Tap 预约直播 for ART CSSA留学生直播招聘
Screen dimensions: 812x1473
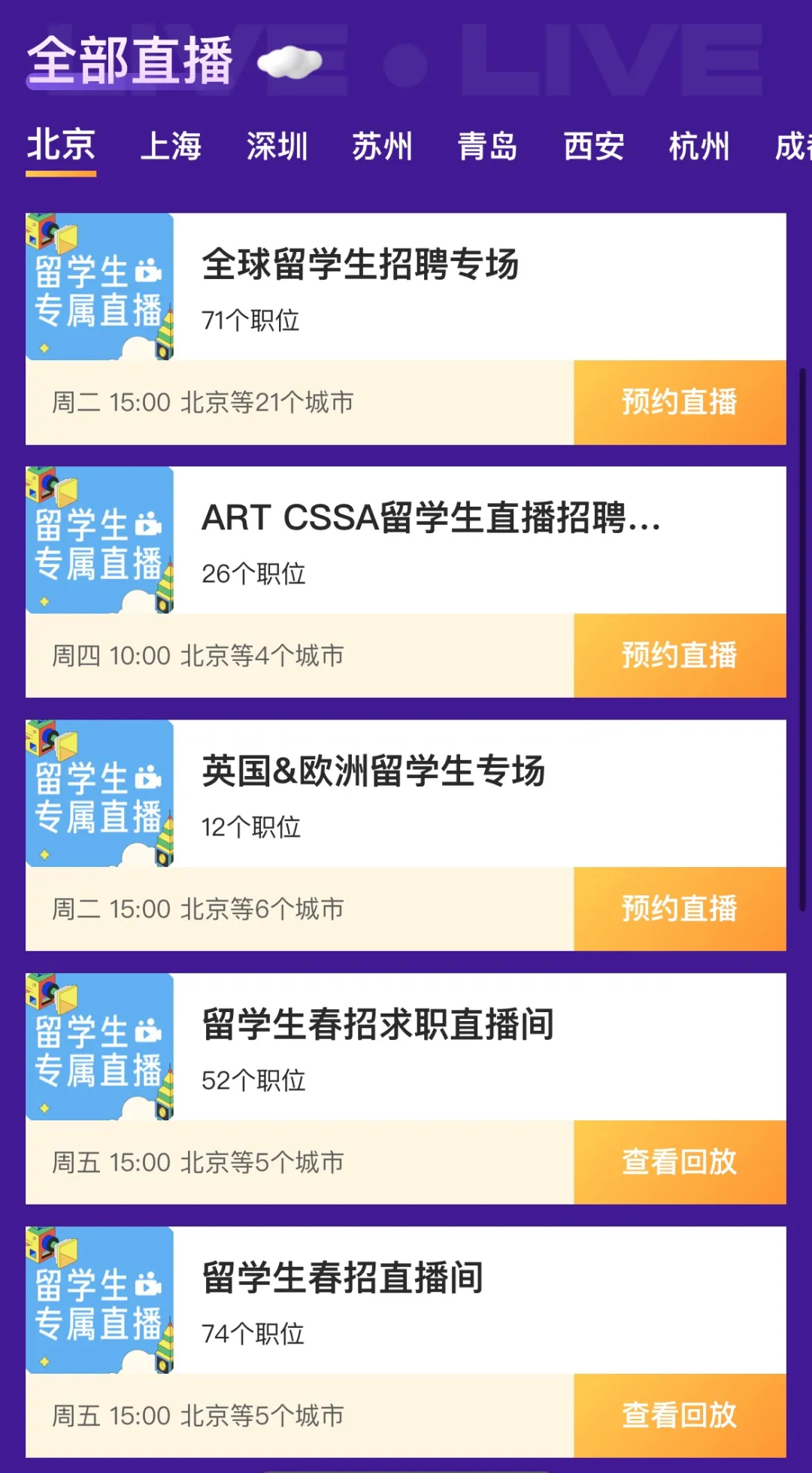(680, 656)
